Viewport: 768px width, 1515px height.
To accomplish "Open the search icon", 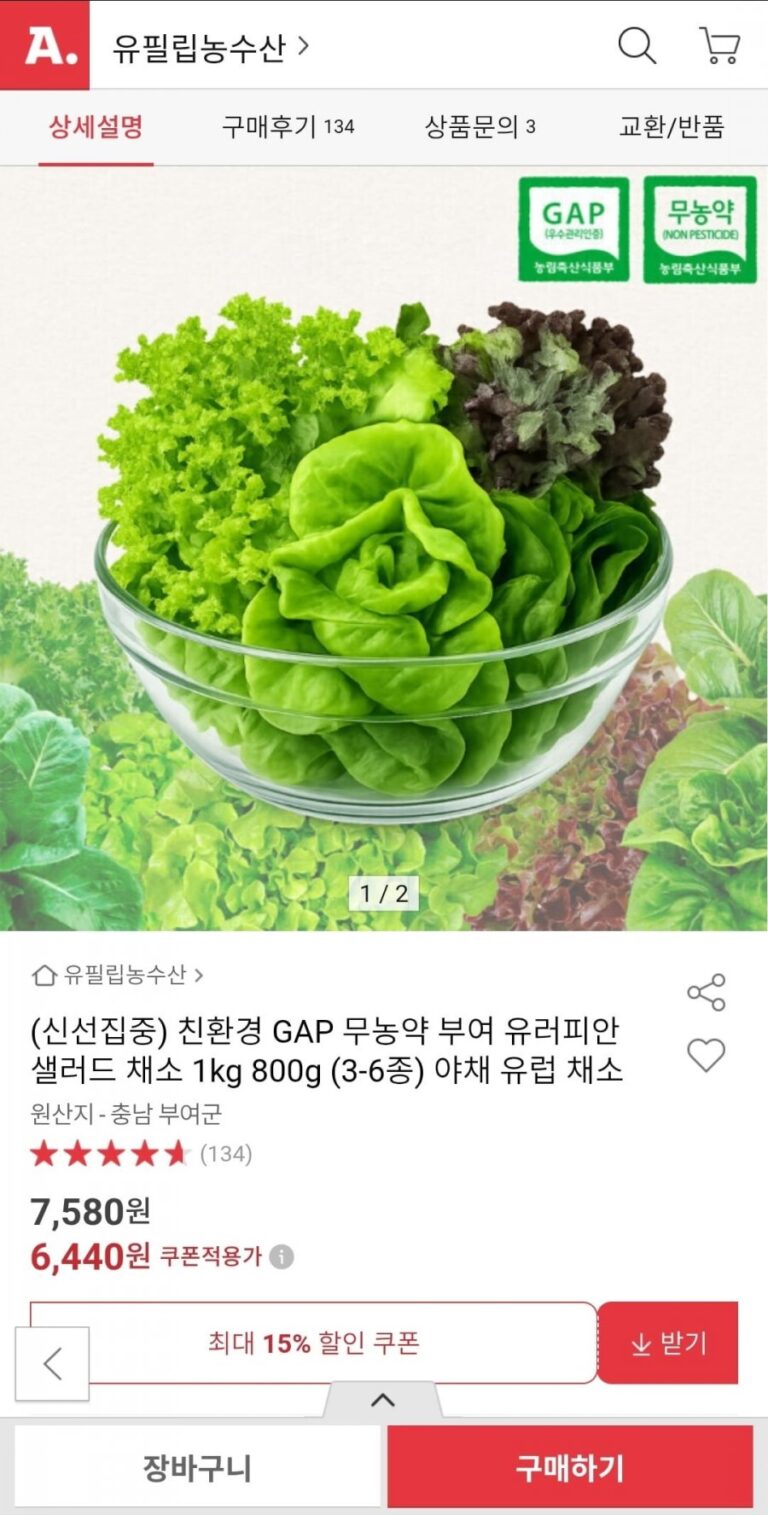I will tap(636, 46).
